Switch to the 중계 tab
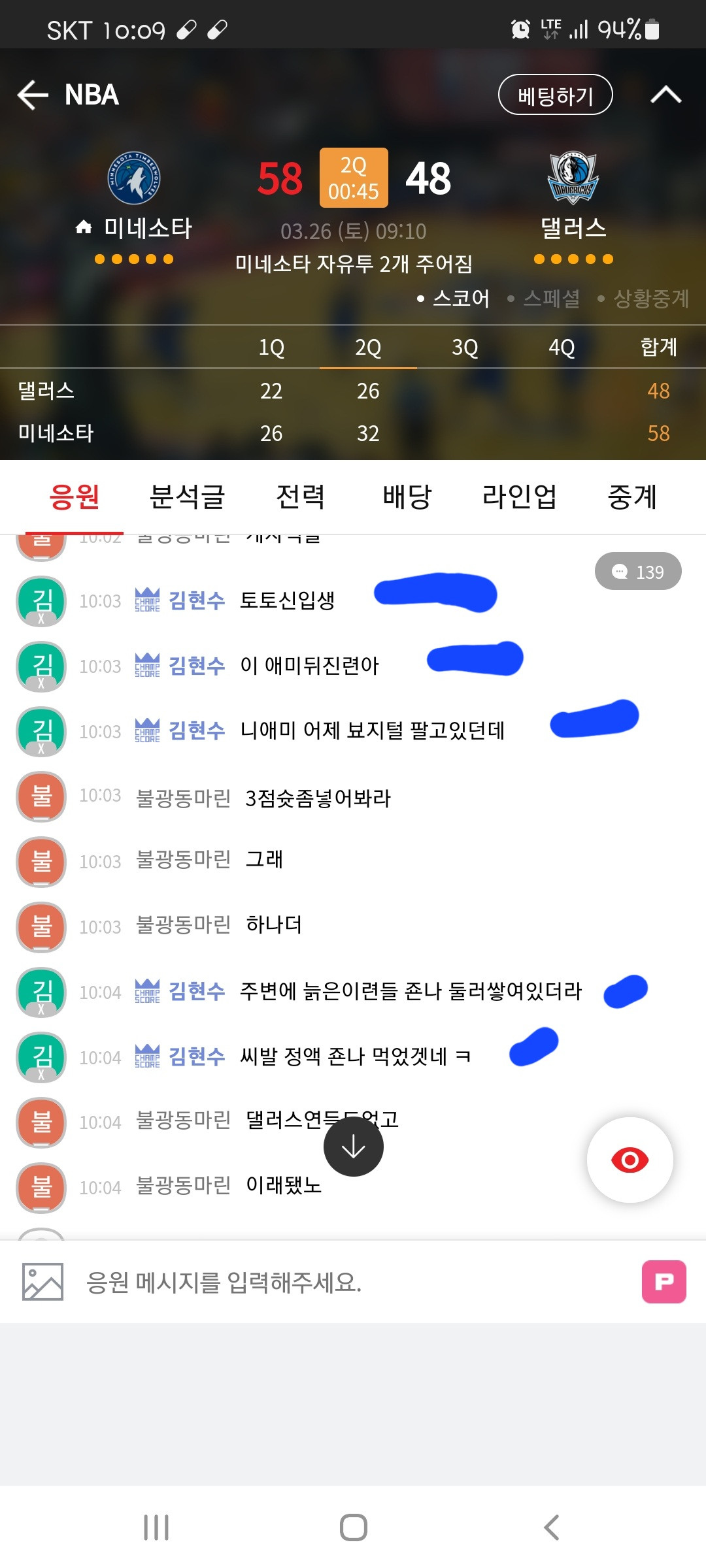This screenshot has height=1568, width=706. click(x=632, y=497)
